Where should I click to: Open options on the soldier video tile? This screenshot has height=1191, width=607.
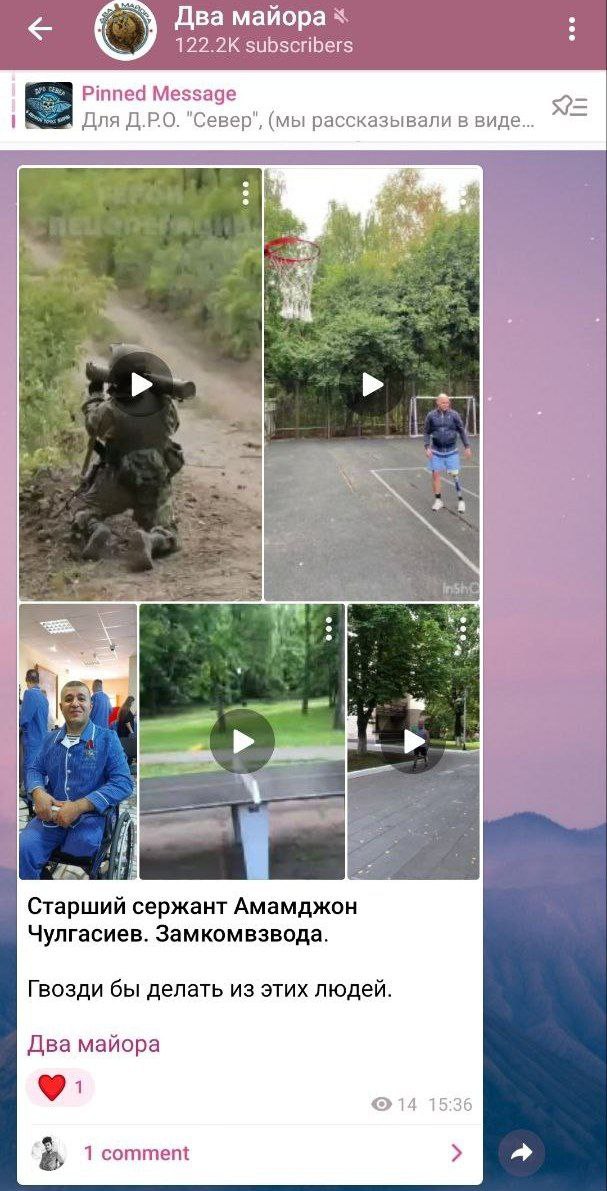pos(245,193)
